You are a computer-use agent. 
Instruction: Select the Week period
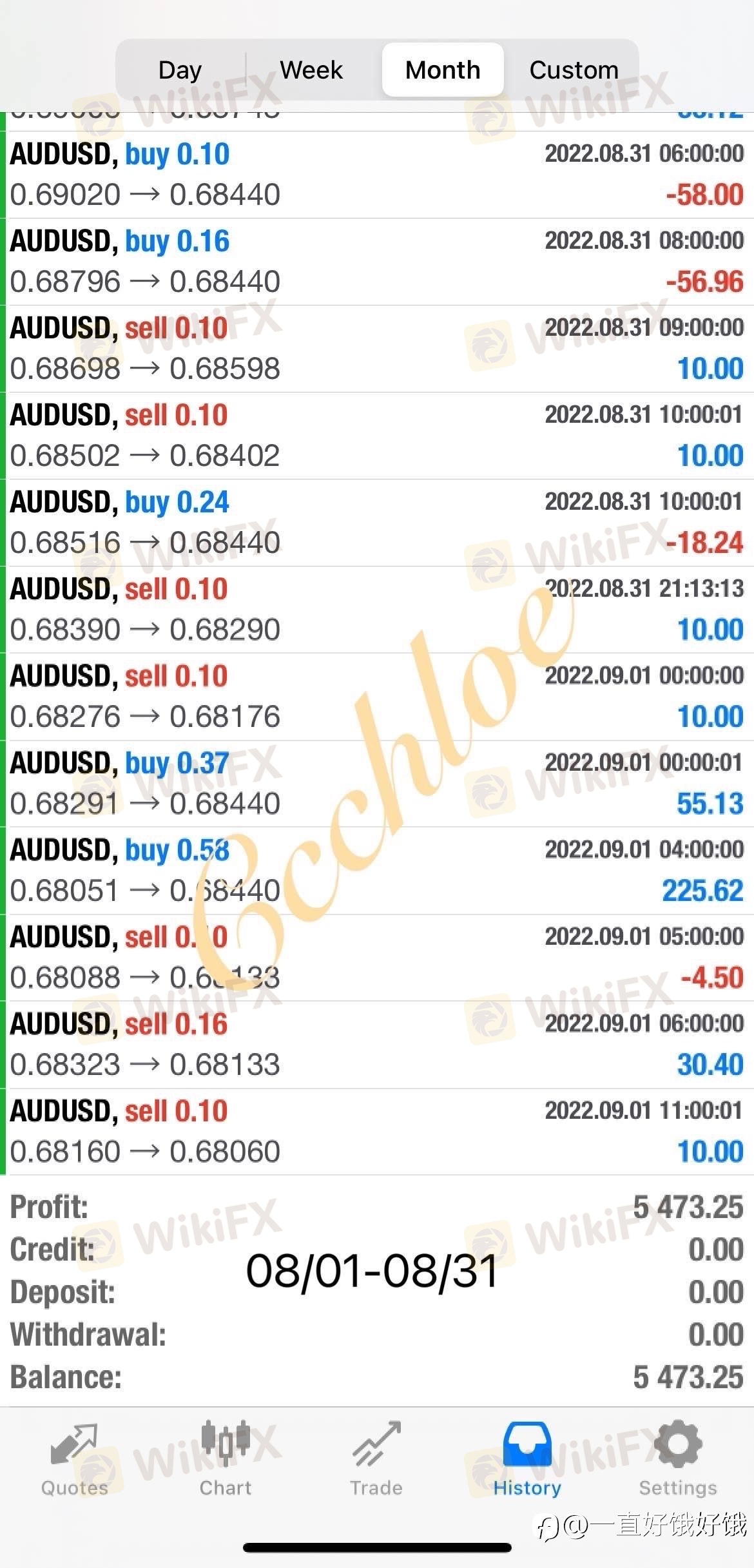tap(312, 70)
